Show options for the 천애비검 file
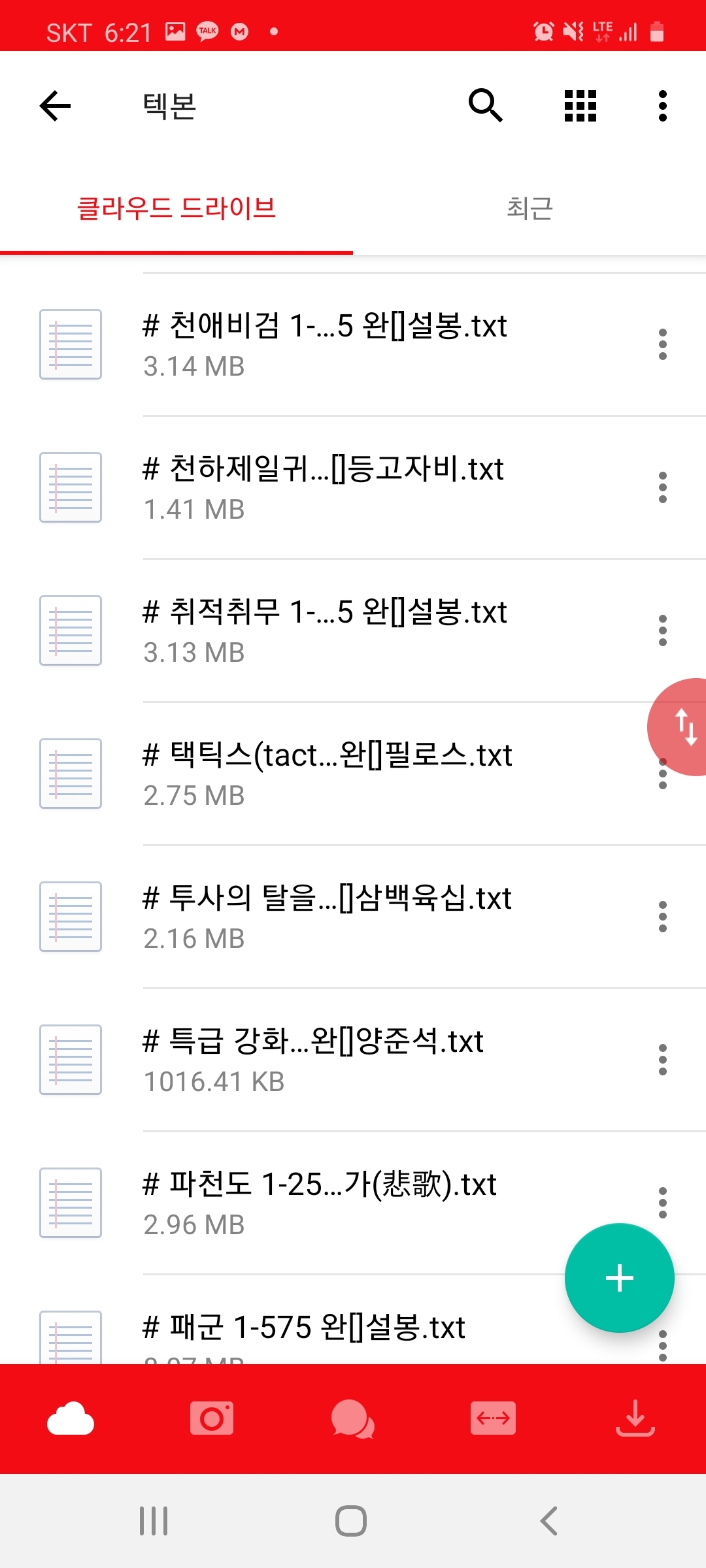 tap(663, 344)
